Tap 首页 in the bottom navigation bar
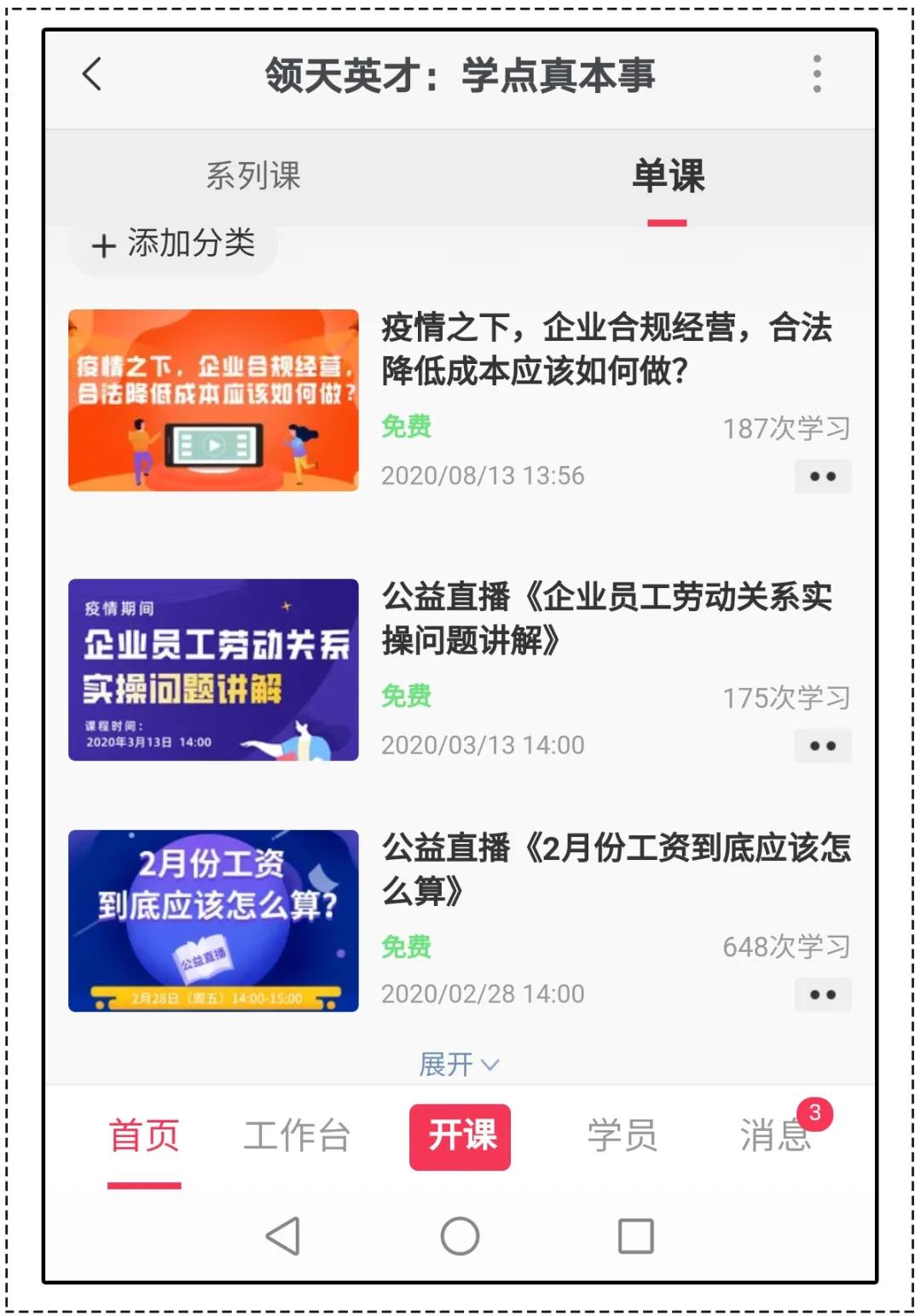This screenshot has width=921, height=1316. [142, 1134]
